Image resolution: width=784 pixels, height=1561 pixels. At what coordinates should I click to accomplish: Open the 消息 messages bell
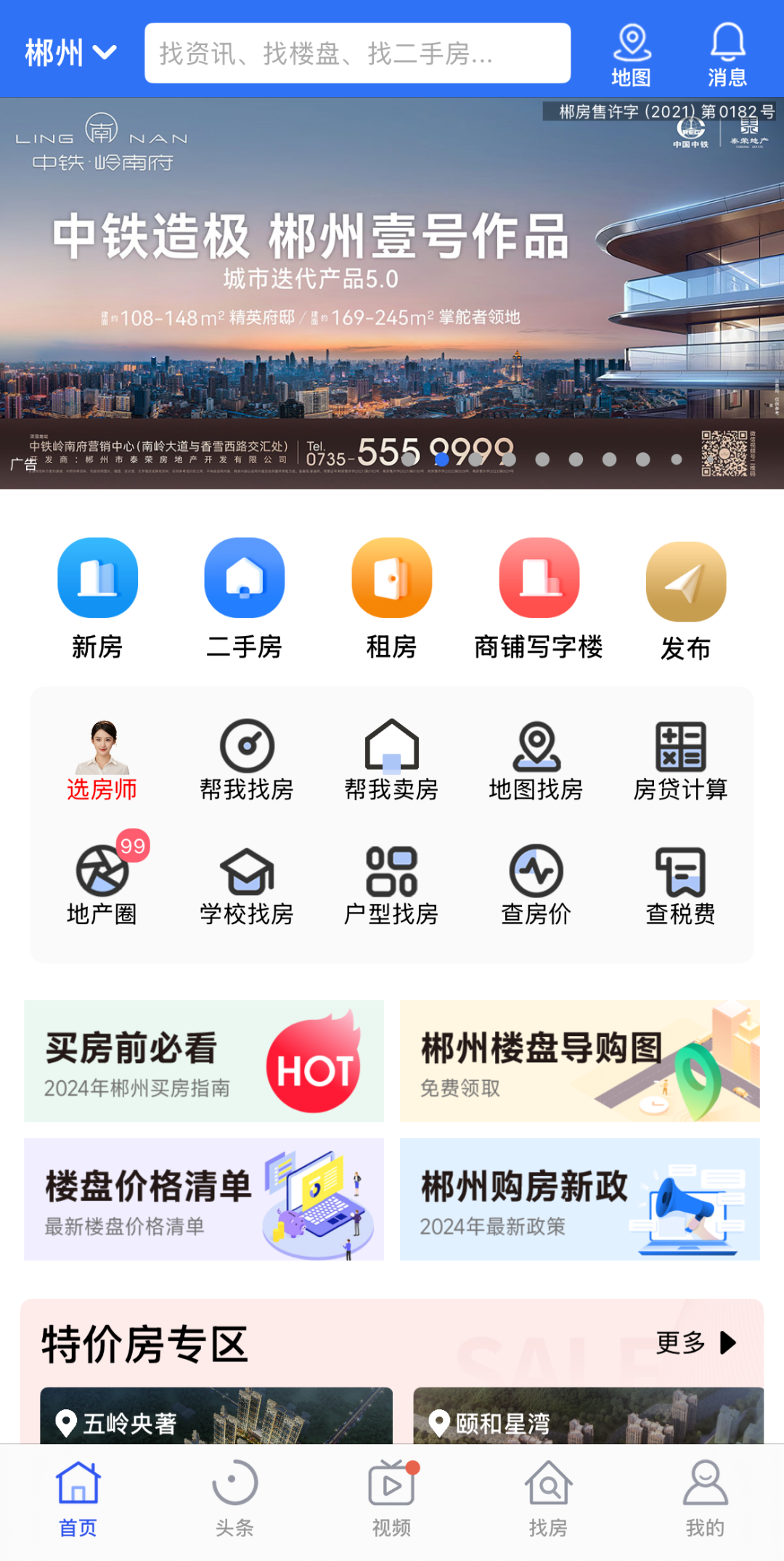click(727, 54)
